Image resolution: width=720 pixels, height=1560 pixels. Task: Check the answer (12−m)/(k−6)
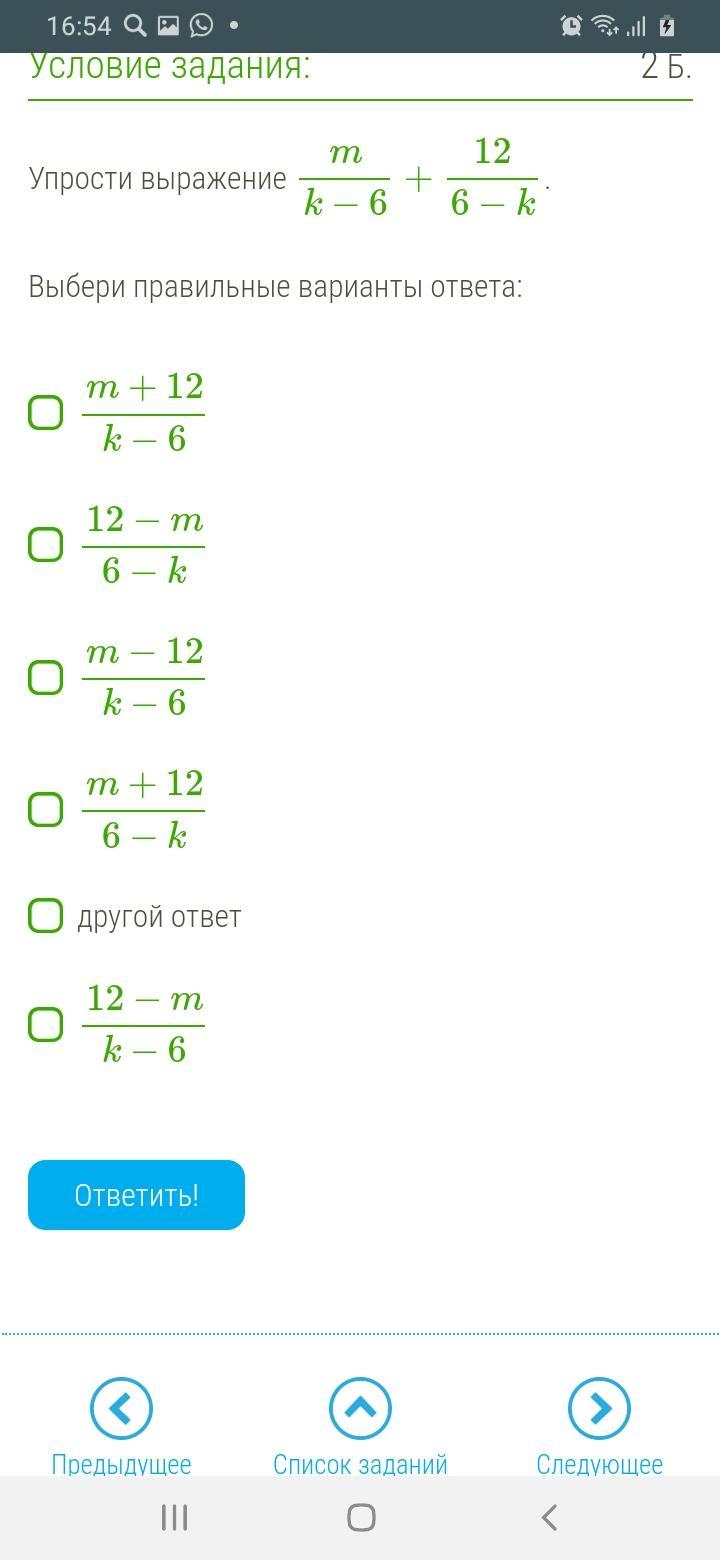click(46, 1024)
